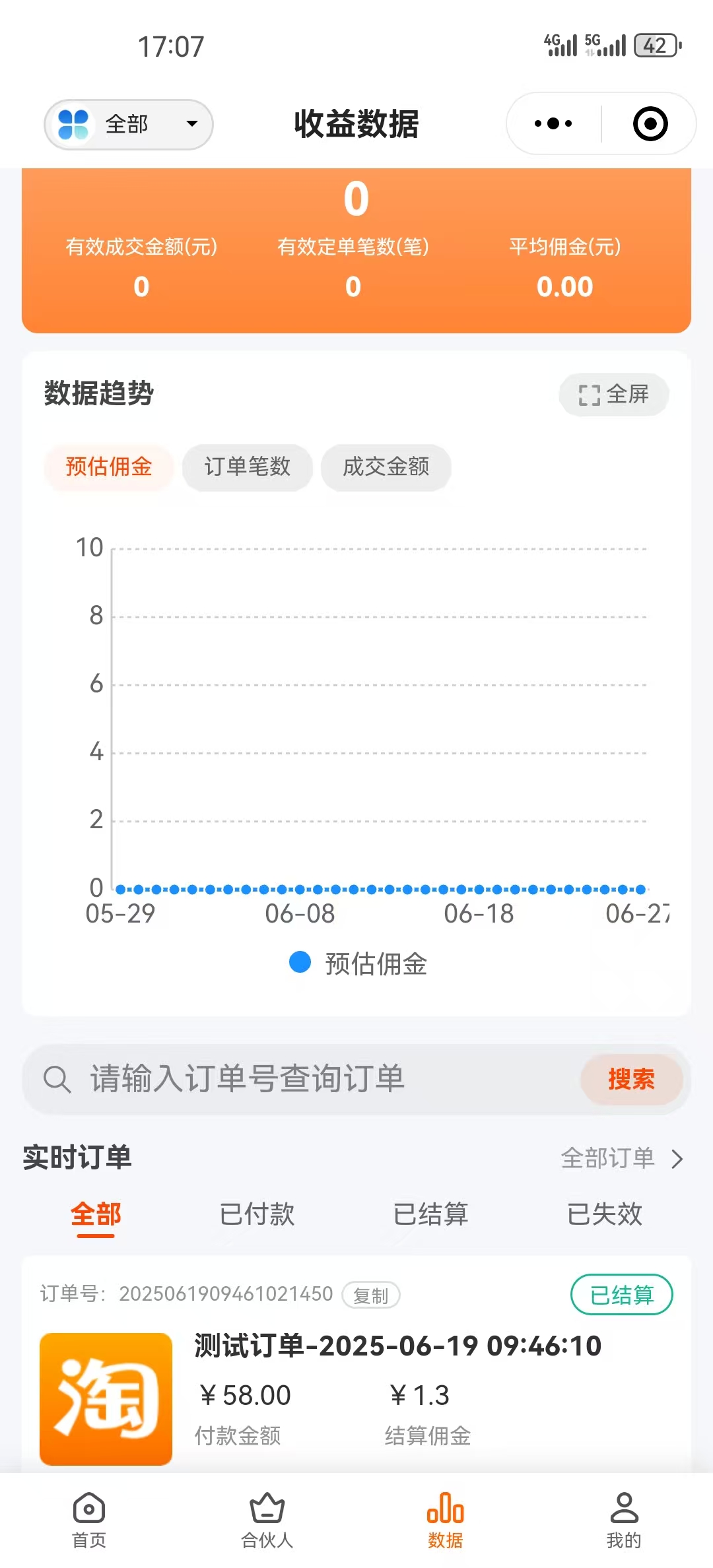Close the mini program via the circle icon

(x=650, y=123)
